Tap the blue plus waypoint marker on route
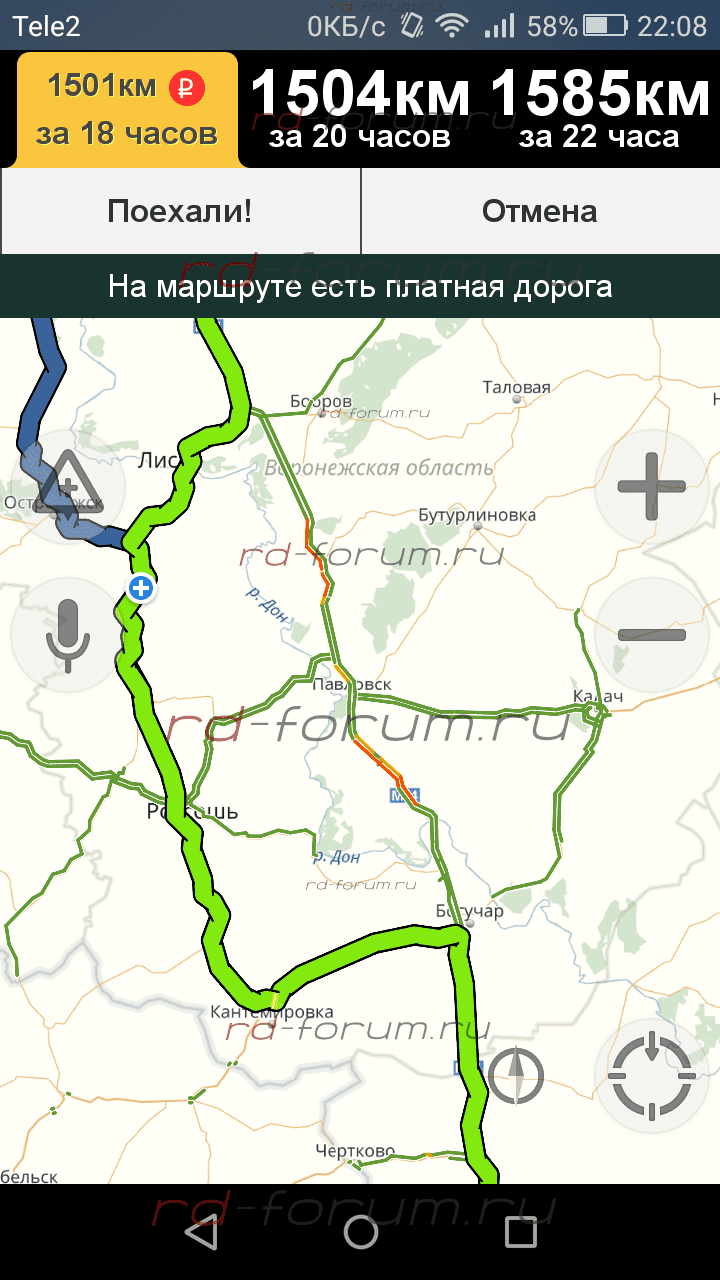Image resolution: width=720 pixels, height=1280 pixels. click(141, 588)
